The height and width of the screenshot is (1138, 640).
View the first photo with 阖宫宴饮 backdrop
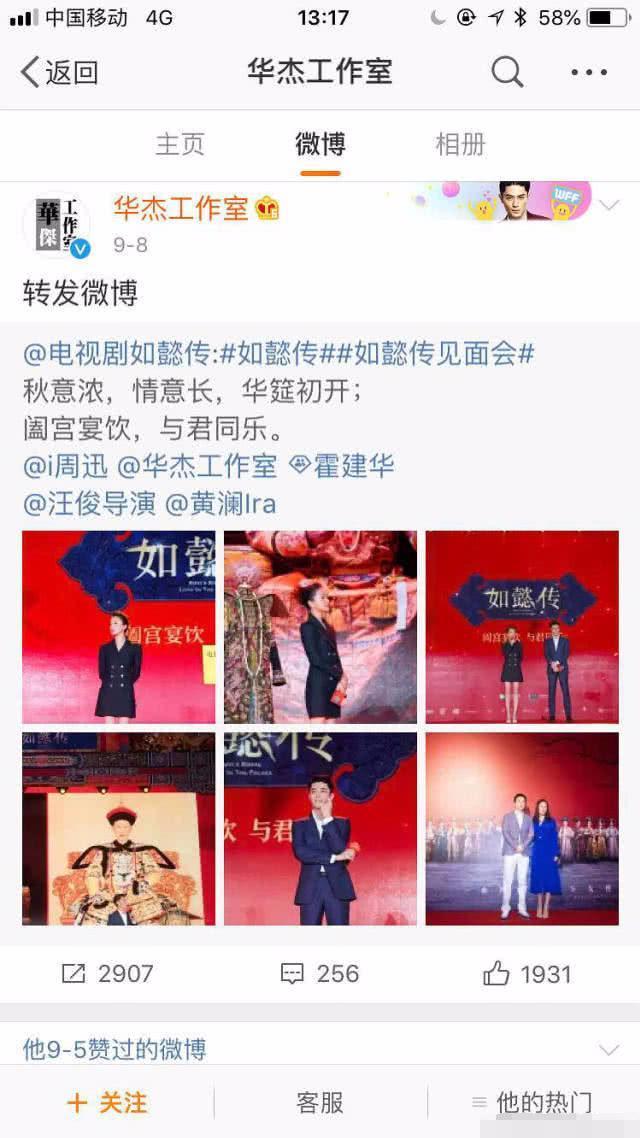click(x=119, y=627)
